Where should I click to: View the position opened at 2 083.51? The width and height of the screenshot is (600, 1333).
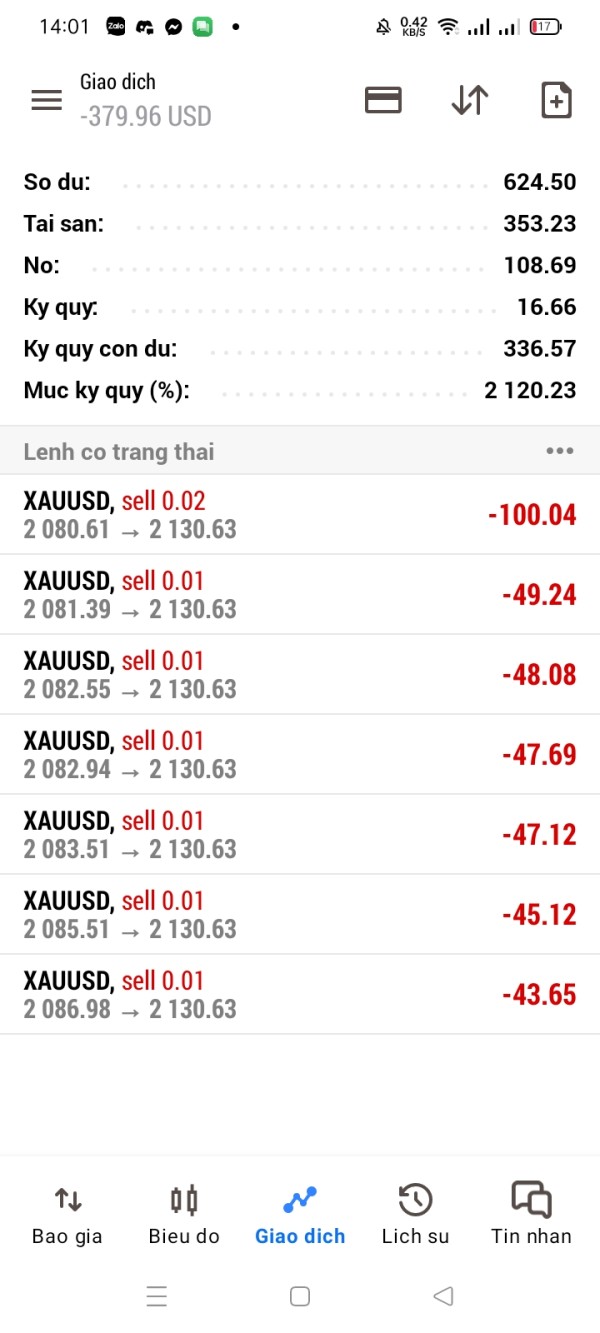tap(300, 835)
